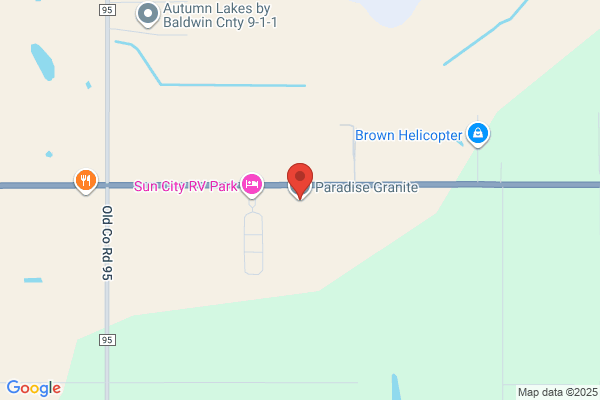Tap the Brown Helicopter shopping marker
The height and width of the screenshot is (400, 600).
tap(478, 134)
